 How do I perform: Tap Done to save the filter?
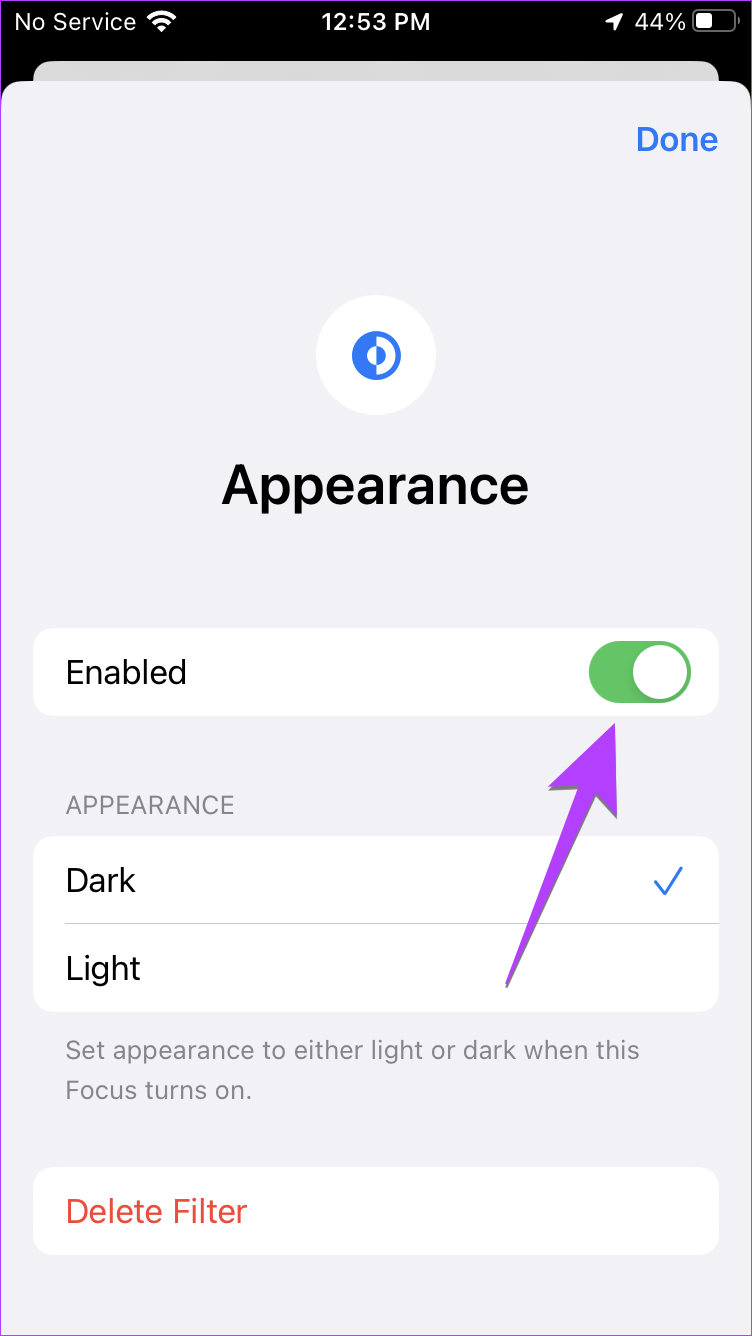tap(677, 139)
